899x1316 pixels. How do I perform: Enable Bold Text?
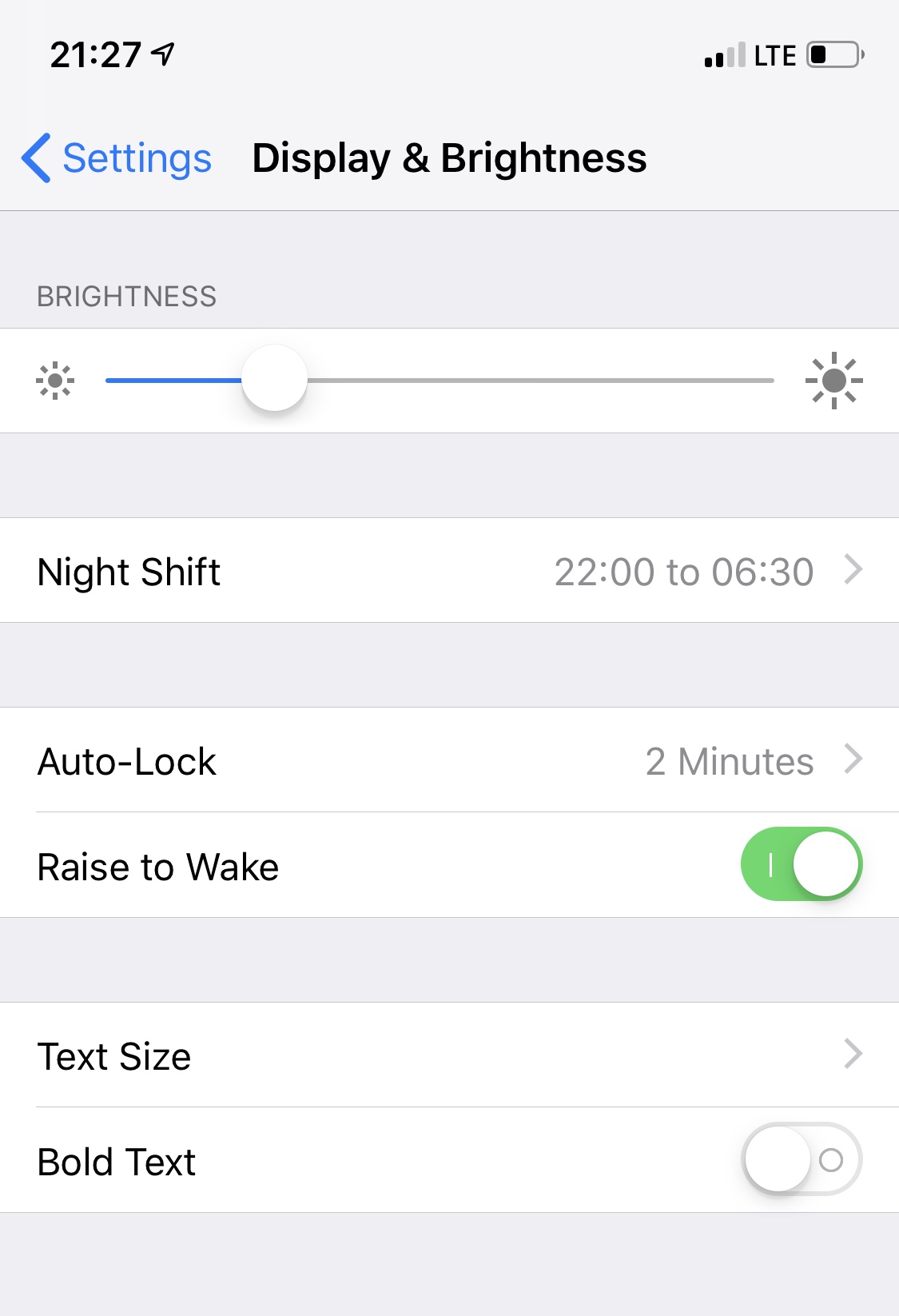tap(801, 1160)
